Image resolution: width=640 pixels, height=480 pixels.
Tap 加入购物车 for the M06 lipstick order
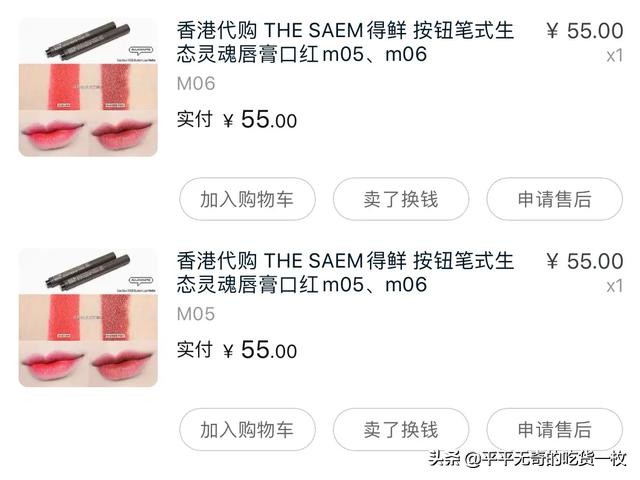click(247, 199)
